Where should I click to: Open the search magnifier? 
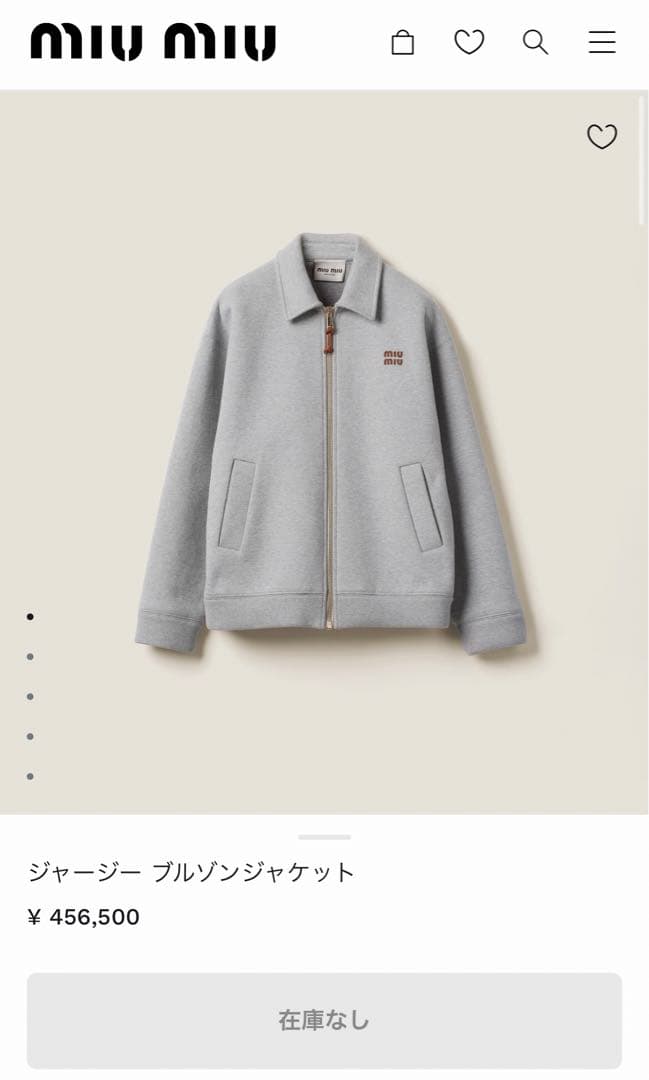pyautogui.click(x=535, y=42)
